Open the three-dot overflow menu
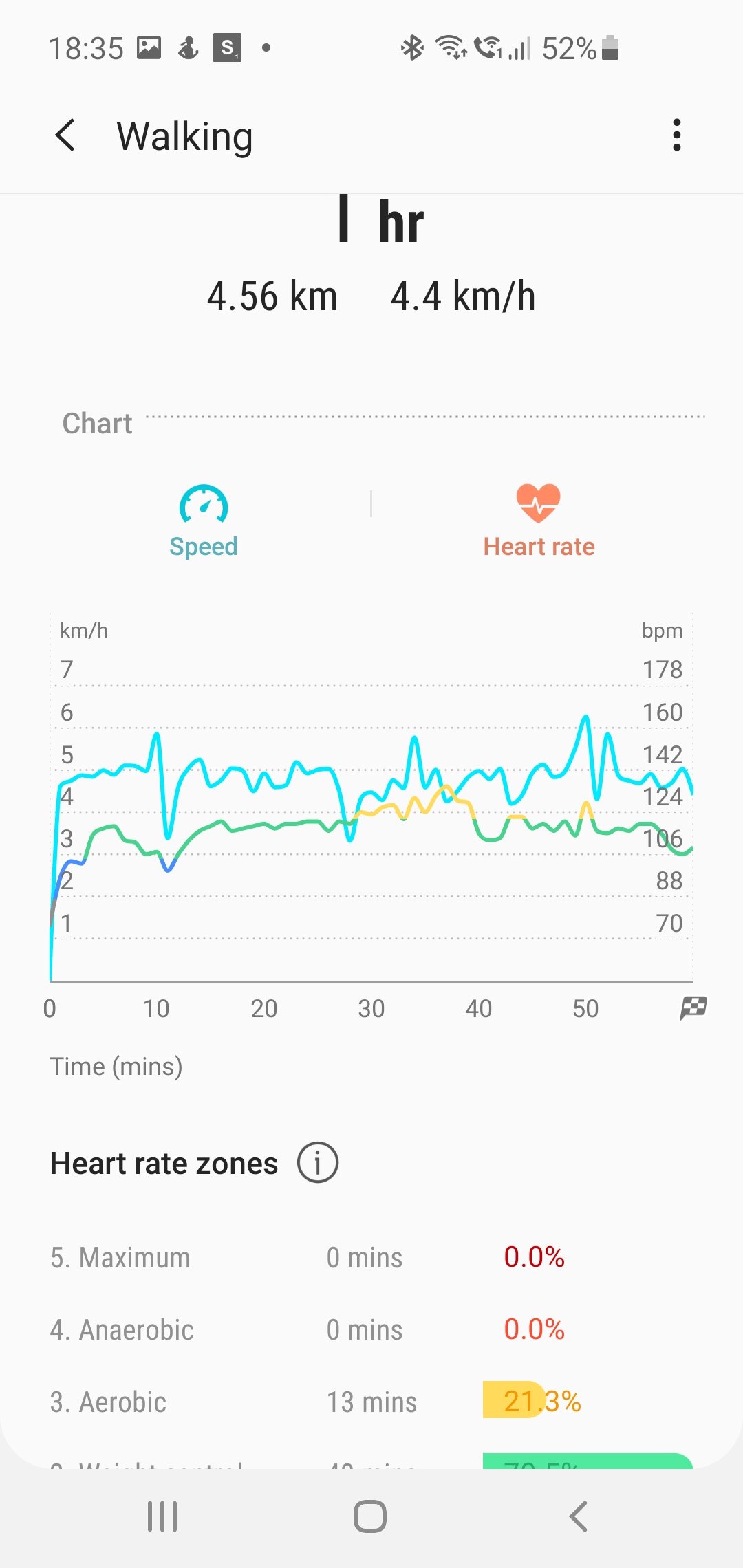 point(677,135)
